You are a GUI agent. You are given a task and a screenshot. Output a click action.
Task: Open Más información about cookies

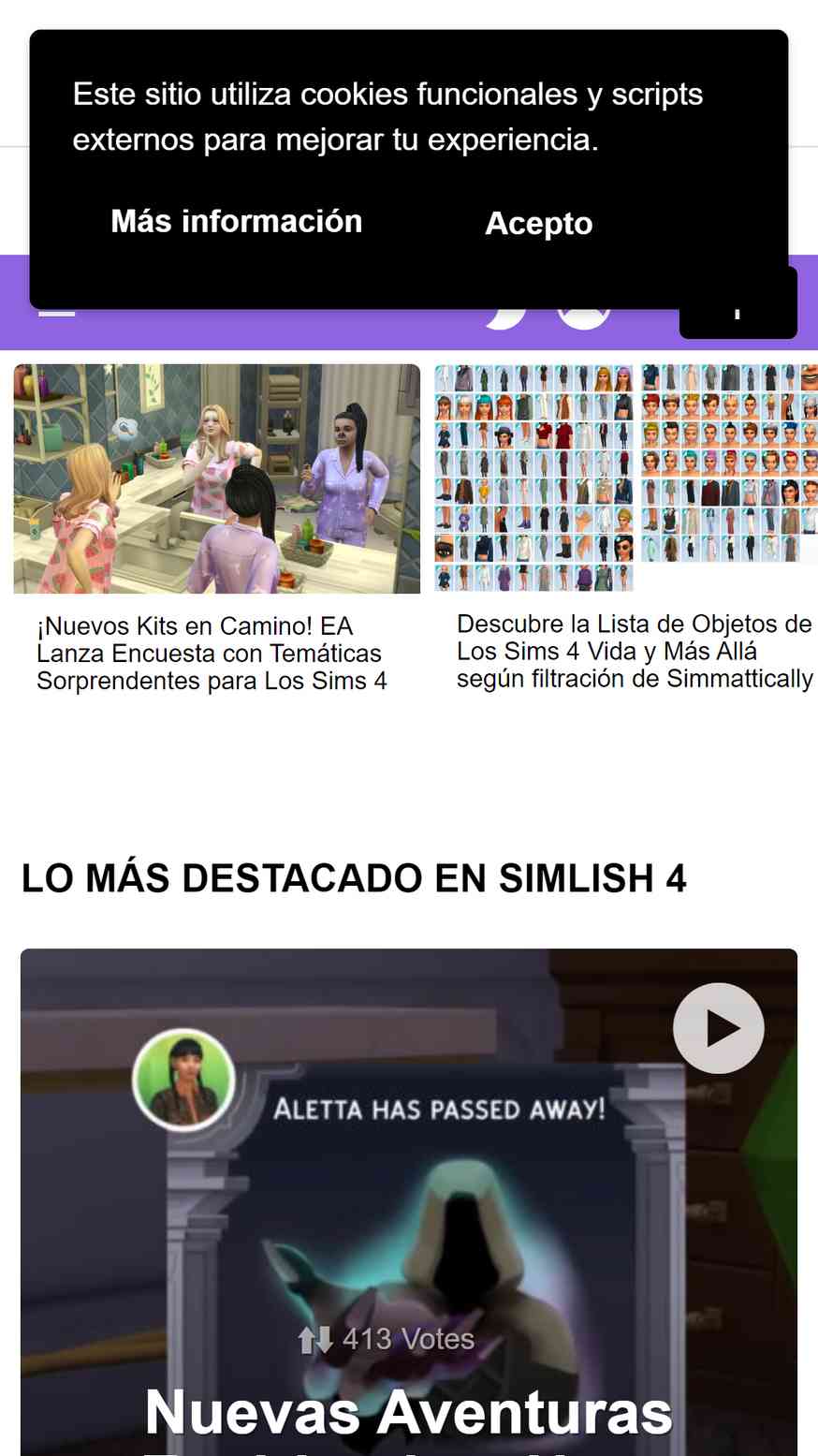(236, 221)
